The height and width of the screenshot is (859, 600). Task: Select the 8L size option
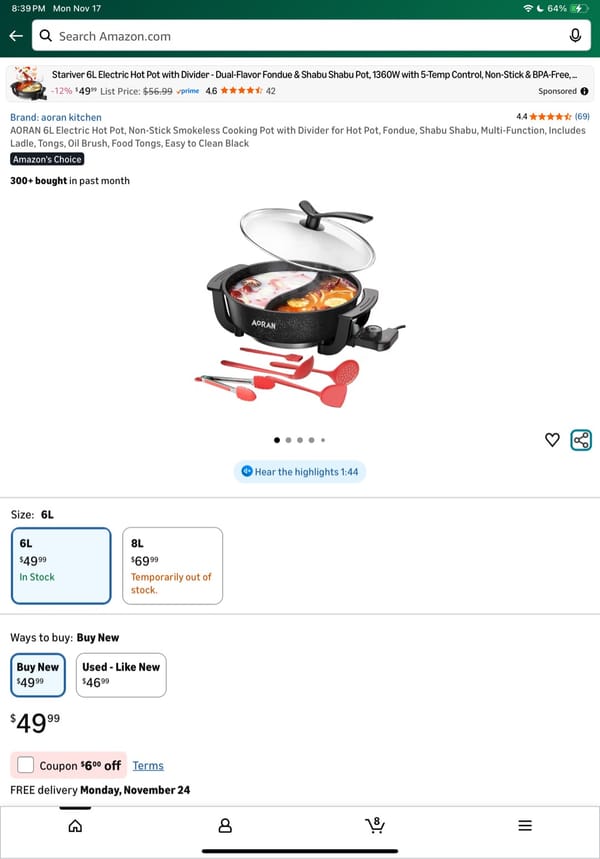[x=172, y=565]
